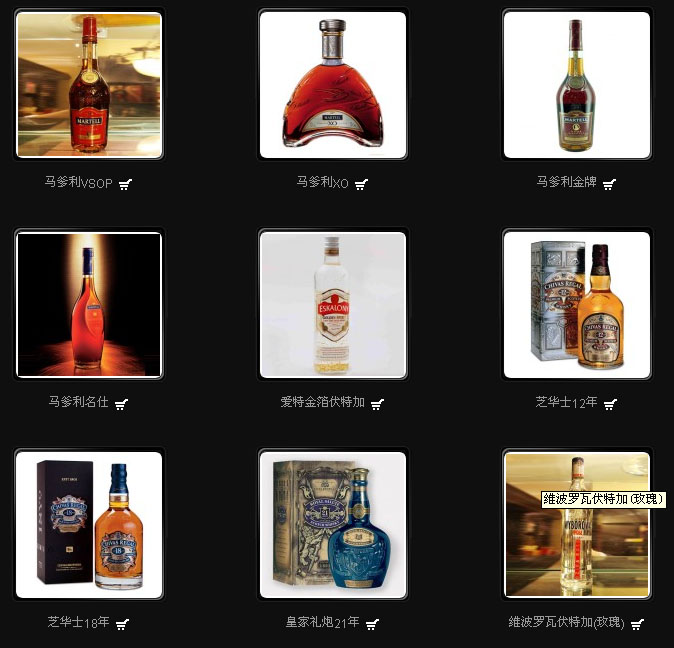Open the 爱特金箔伏特加 product image

pos(332,304)
